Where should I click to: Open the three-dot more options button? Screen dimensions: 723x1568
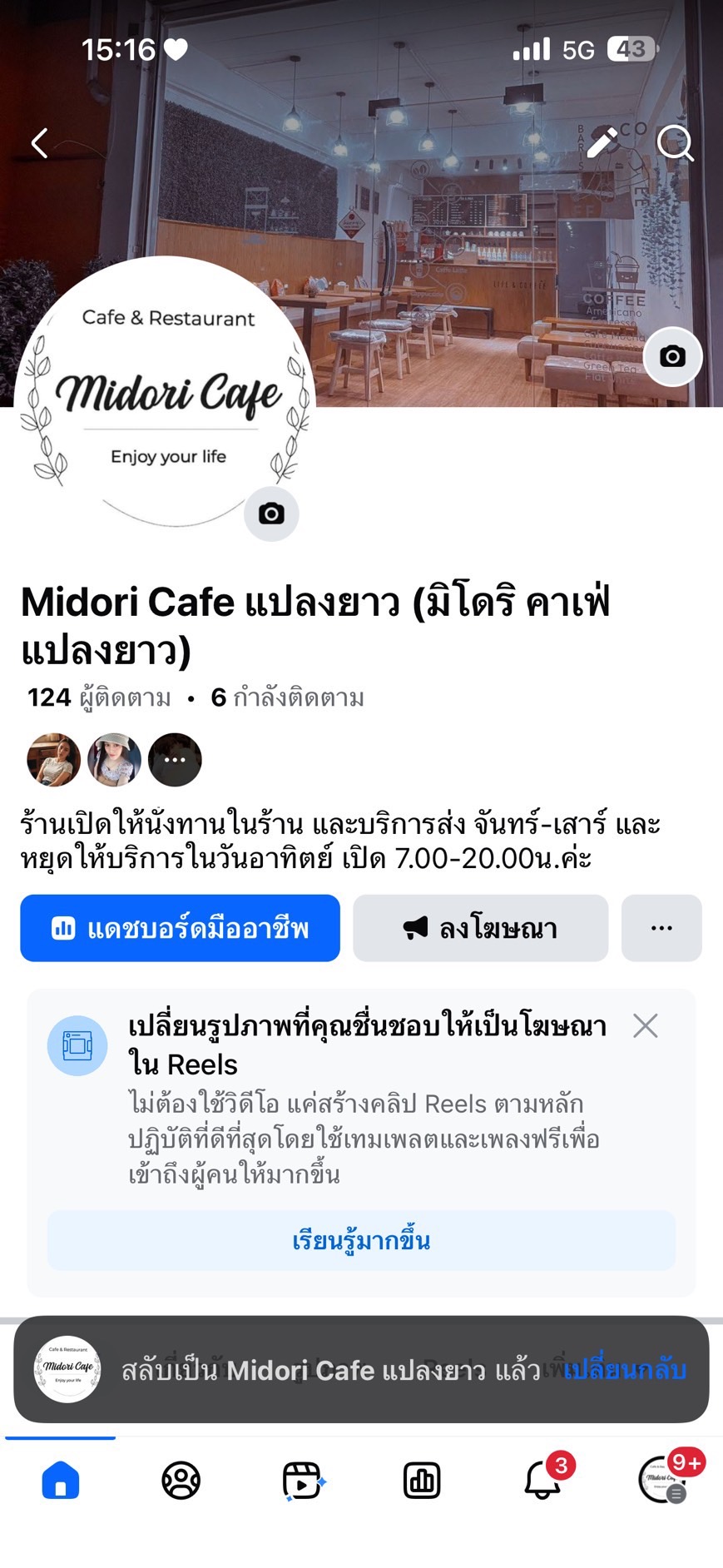(x=661, y=928)
